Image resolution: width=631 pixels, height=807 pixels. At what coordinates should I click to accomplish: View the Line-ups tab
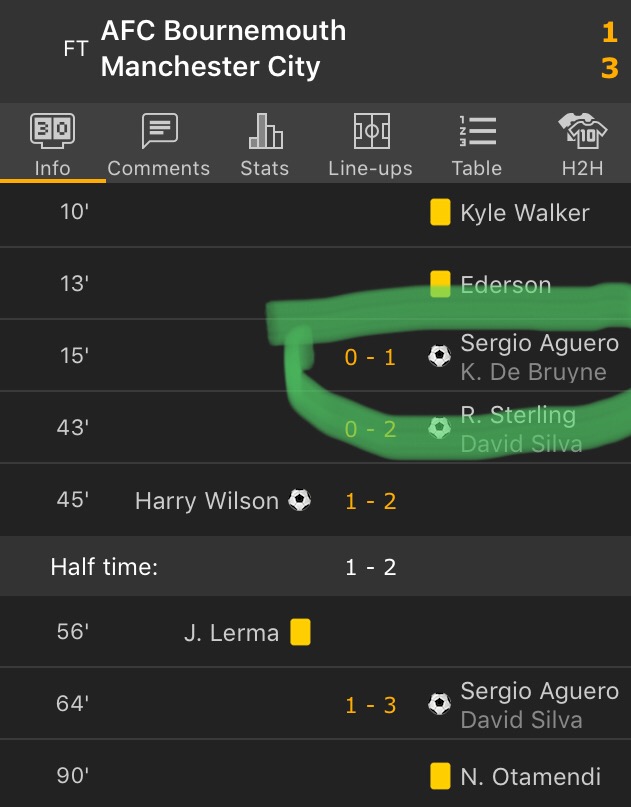(x=370, y=145)
